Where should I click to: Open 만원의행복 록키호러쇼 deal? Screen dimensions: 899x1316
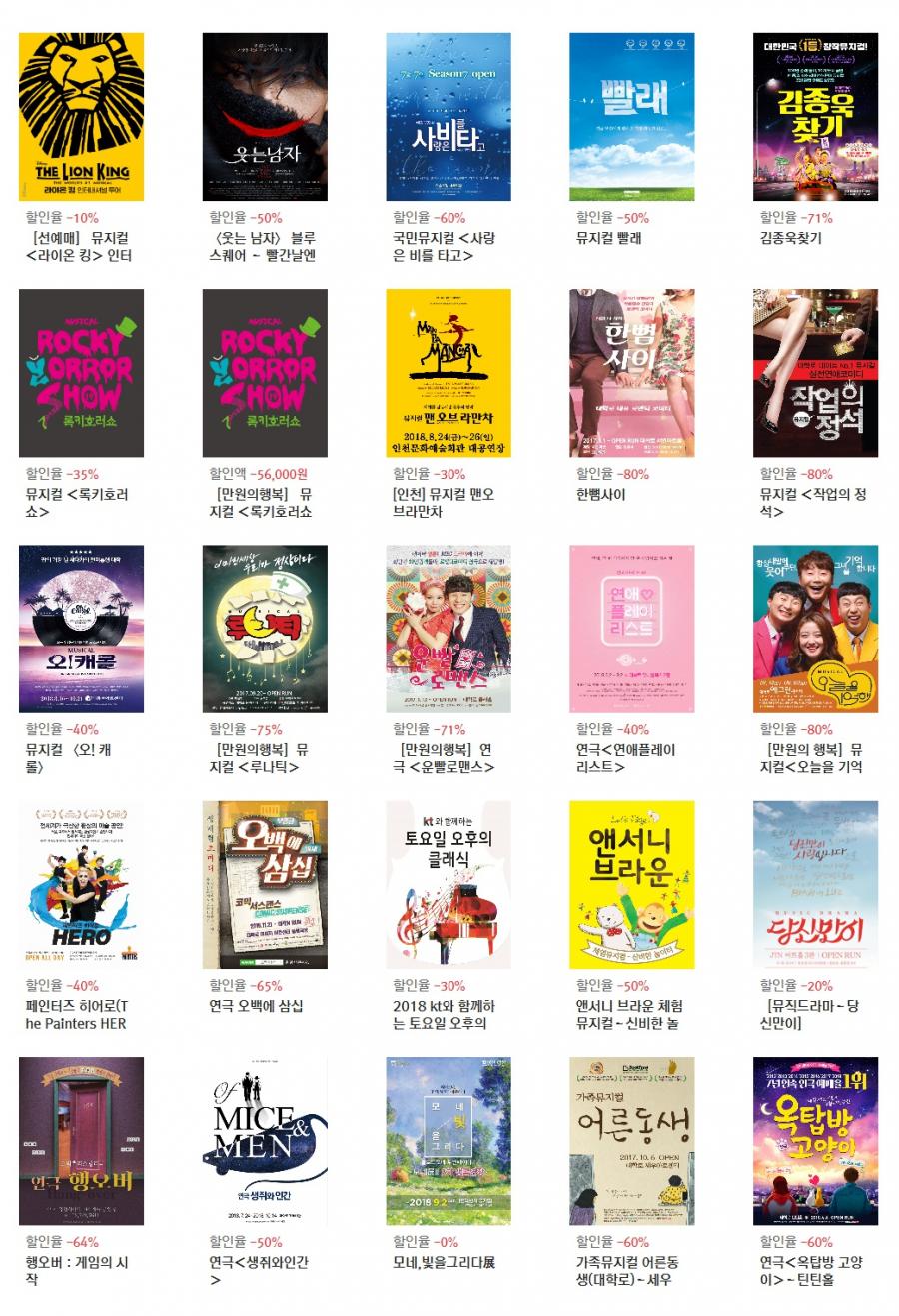click(x=265, y=373)
